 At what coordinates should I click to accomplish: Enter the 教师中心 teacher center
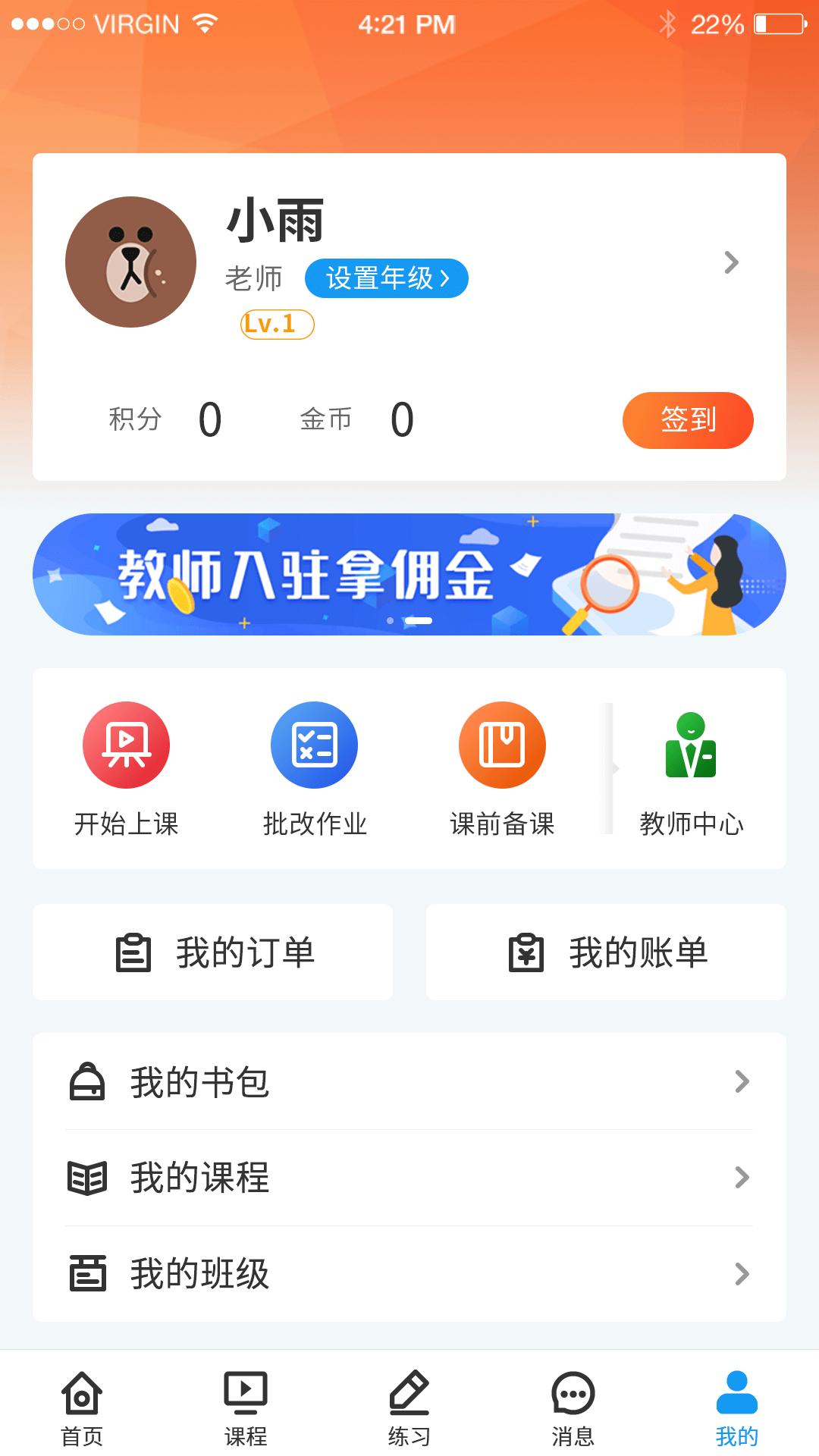(691, 766)
